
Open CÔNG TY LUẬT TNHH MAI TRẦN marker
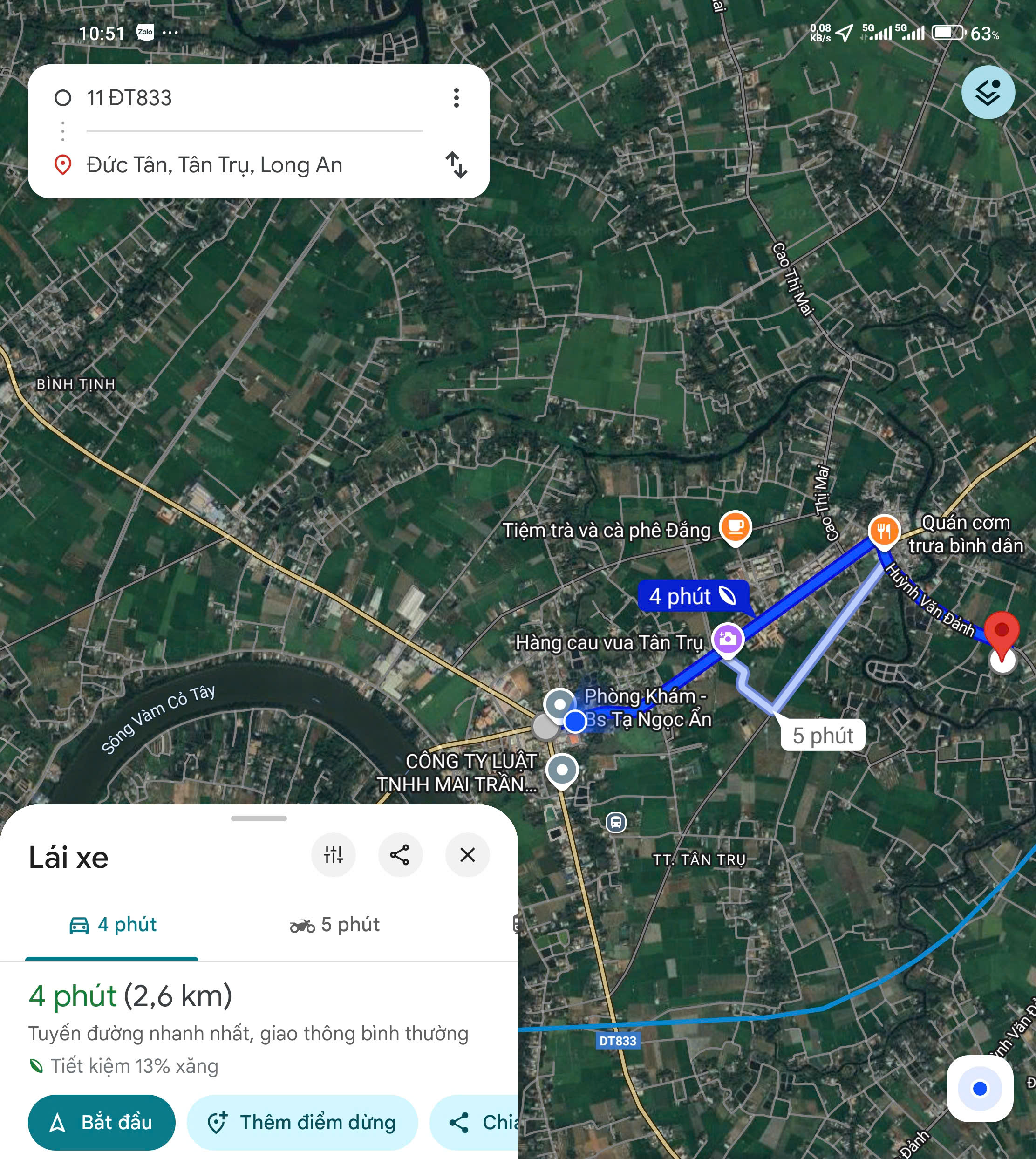pos(562,771)
